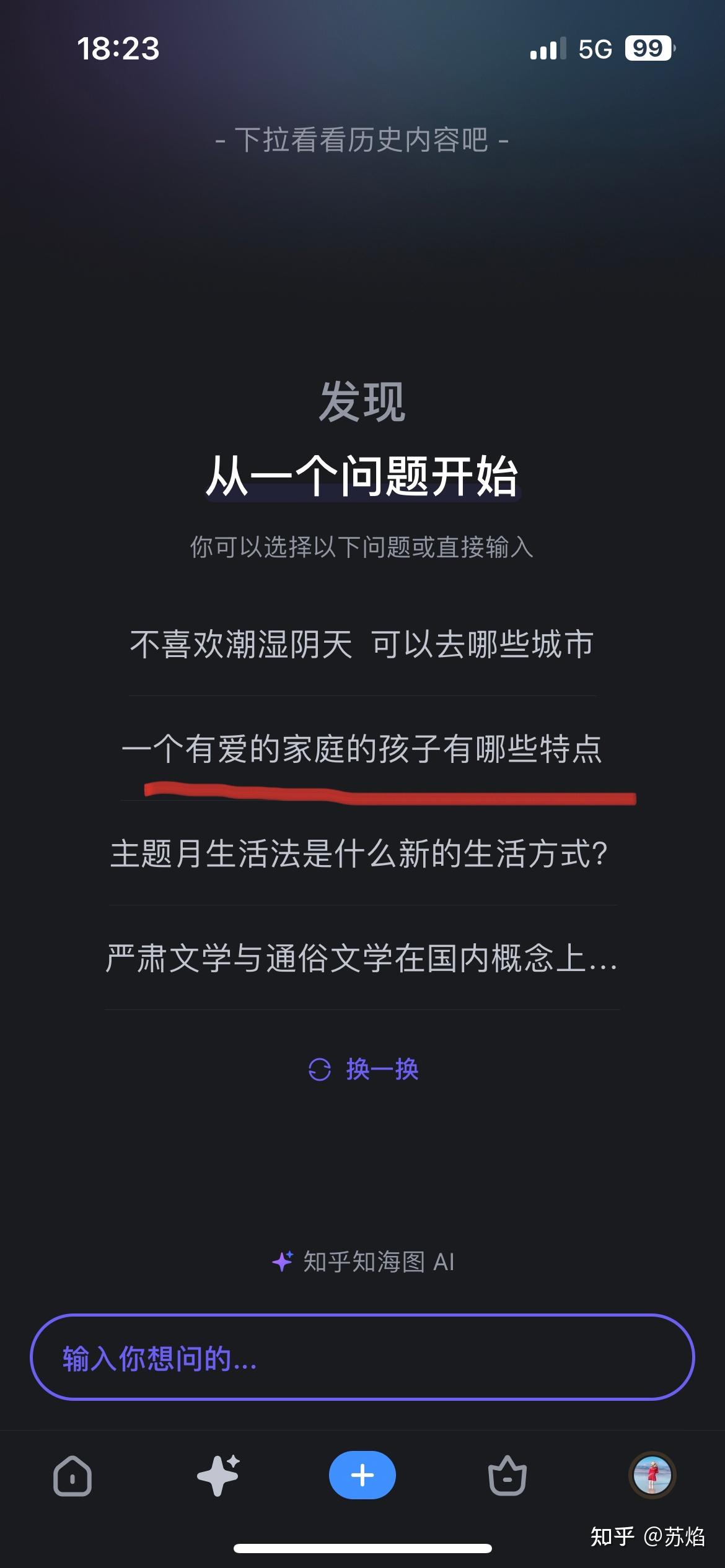Choose the 主题月生活法 question

(x=359, y=854)
